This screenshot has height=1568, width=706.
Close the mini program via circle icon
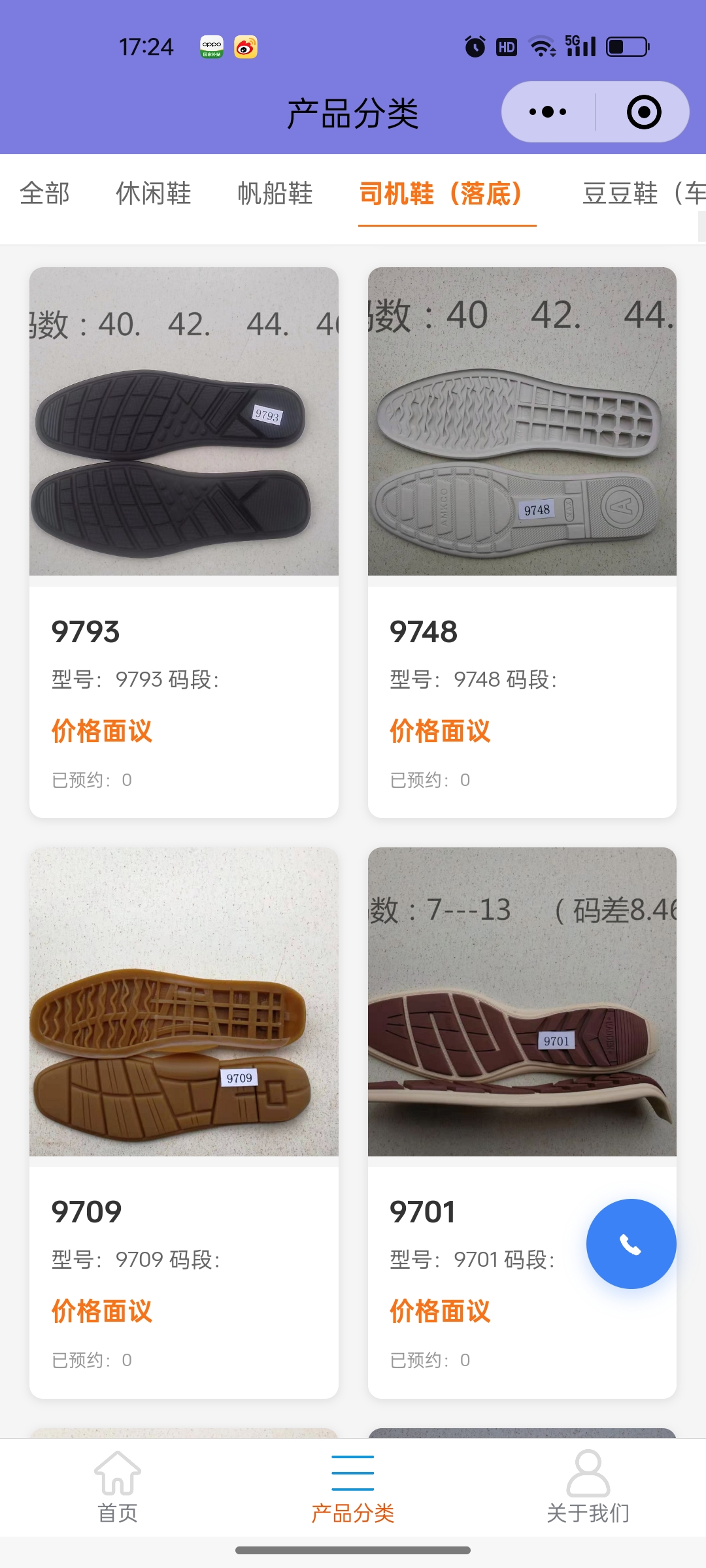[x=643, y=112]
